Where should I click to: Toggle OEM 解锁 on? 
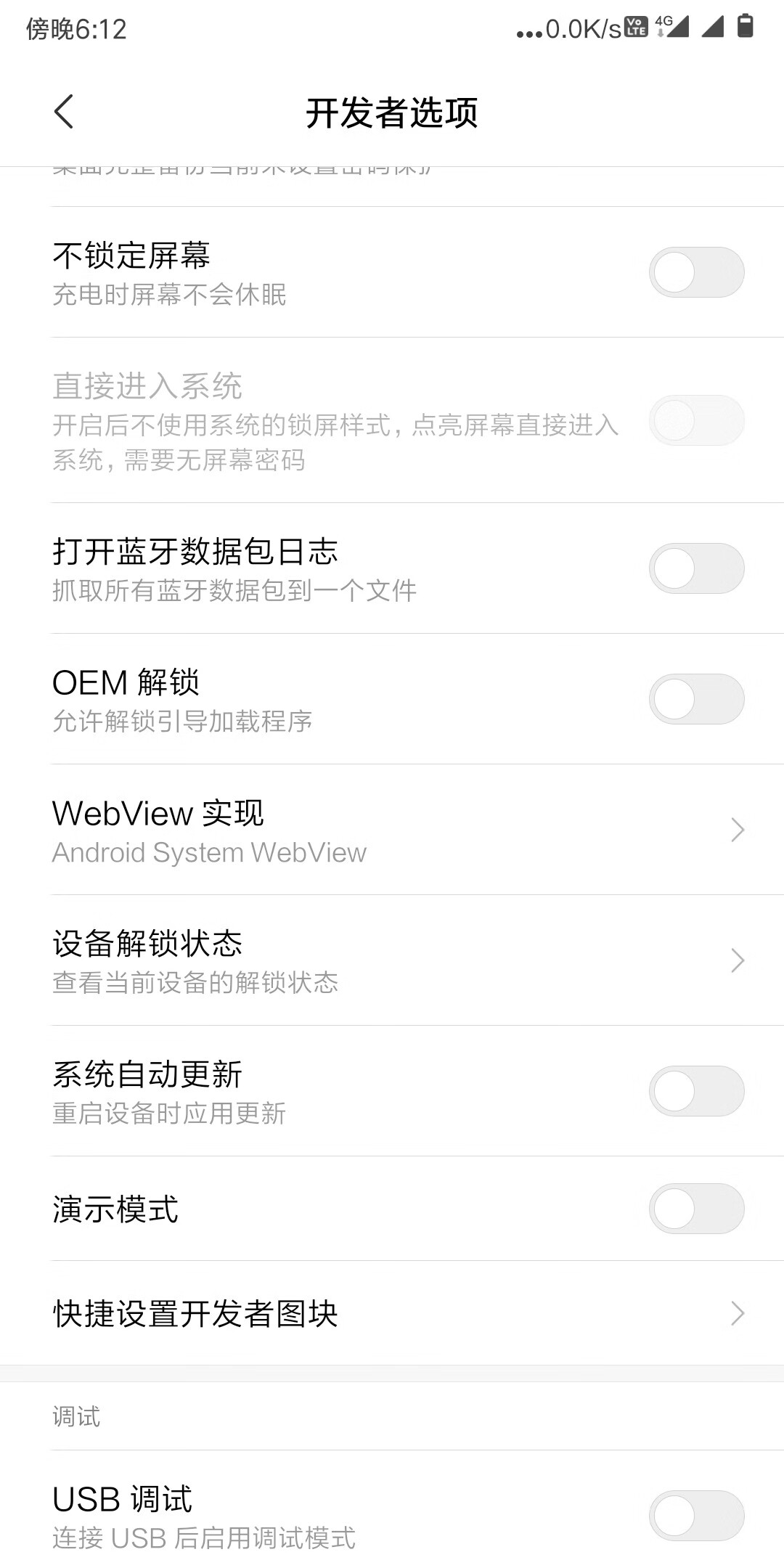pos(695,699)
